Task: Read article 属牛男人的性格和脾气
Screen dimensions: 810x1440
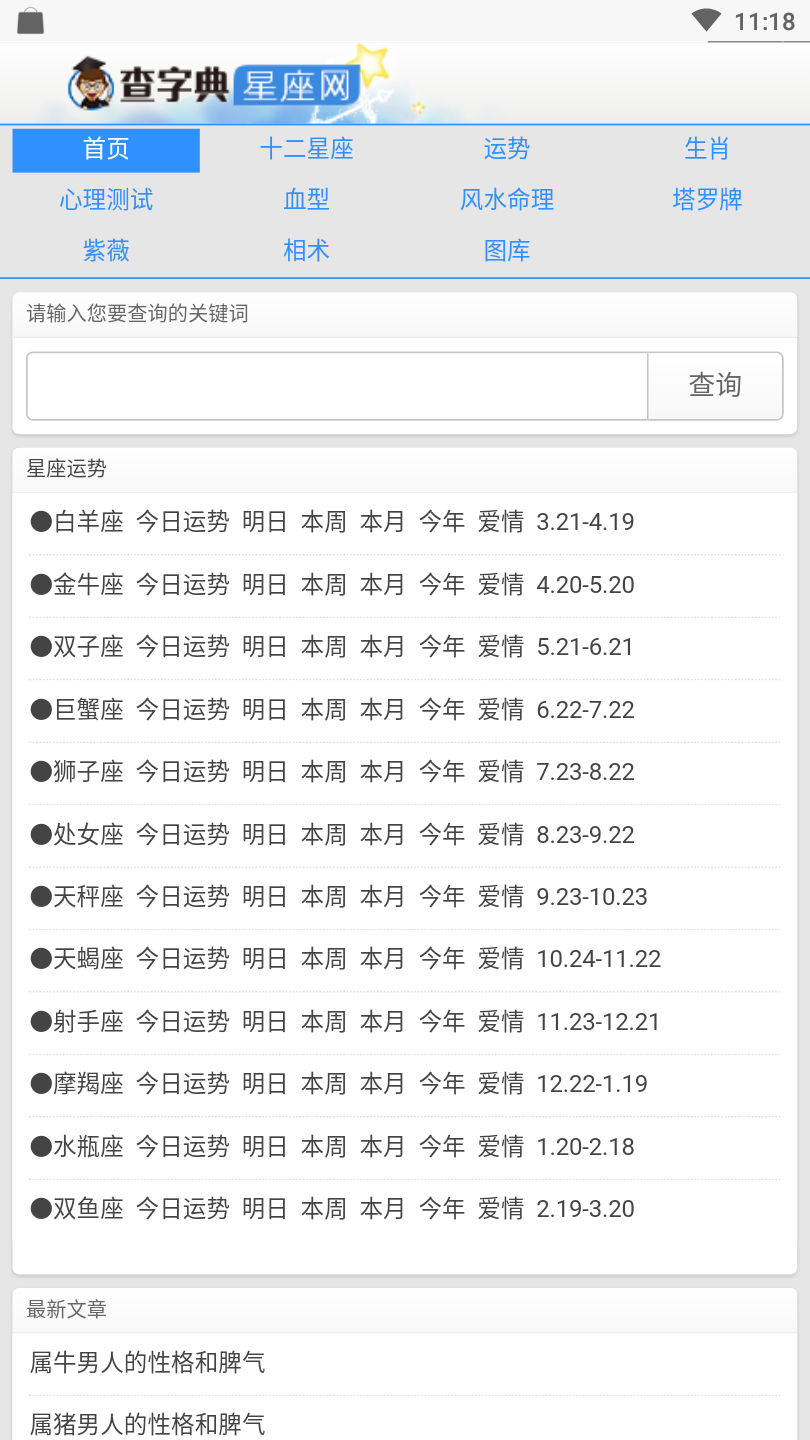Action: (x=147, y=1363)
